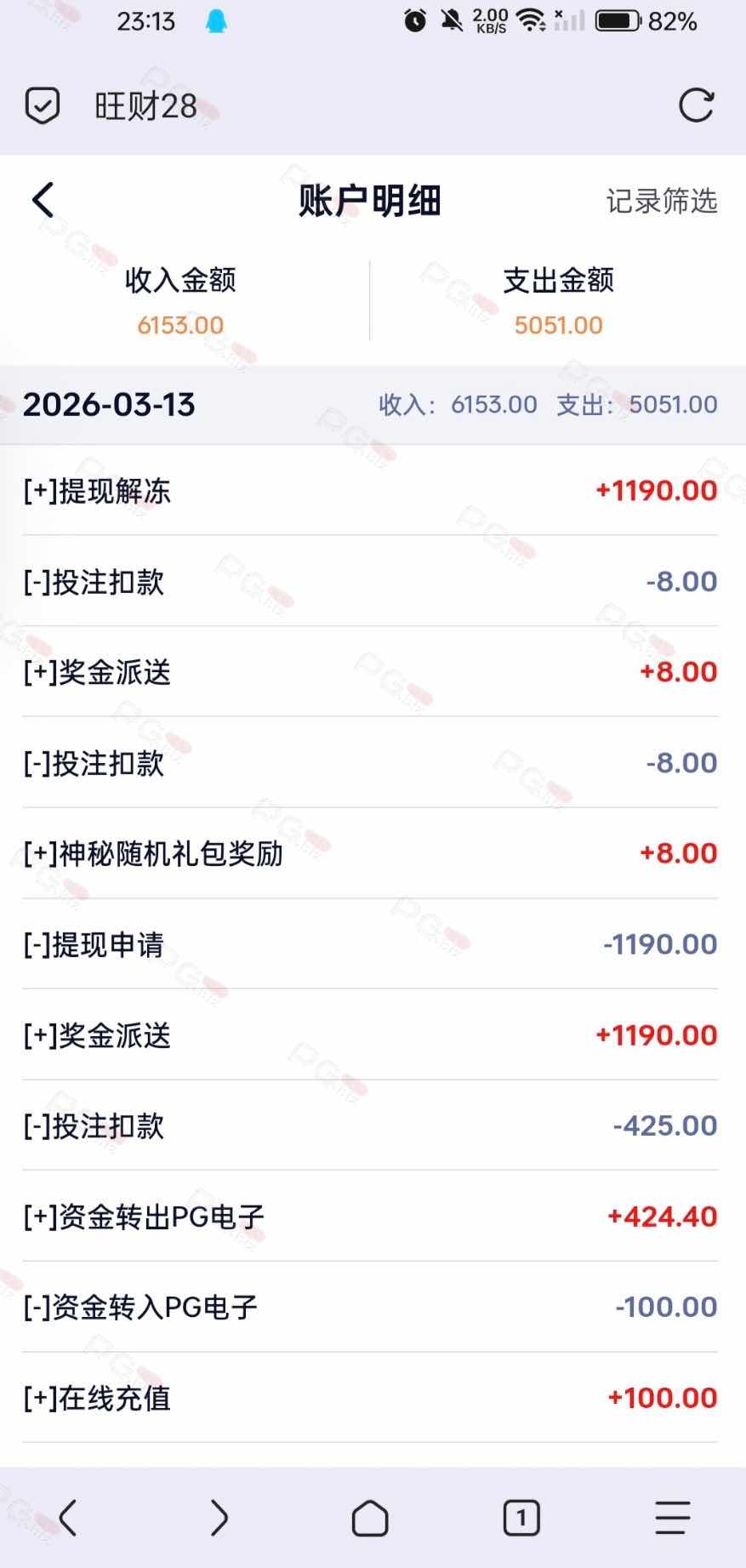Screen dimensions: 746x1568
Task: Tap the site security shield icon
Action: [x=42, y=106]
